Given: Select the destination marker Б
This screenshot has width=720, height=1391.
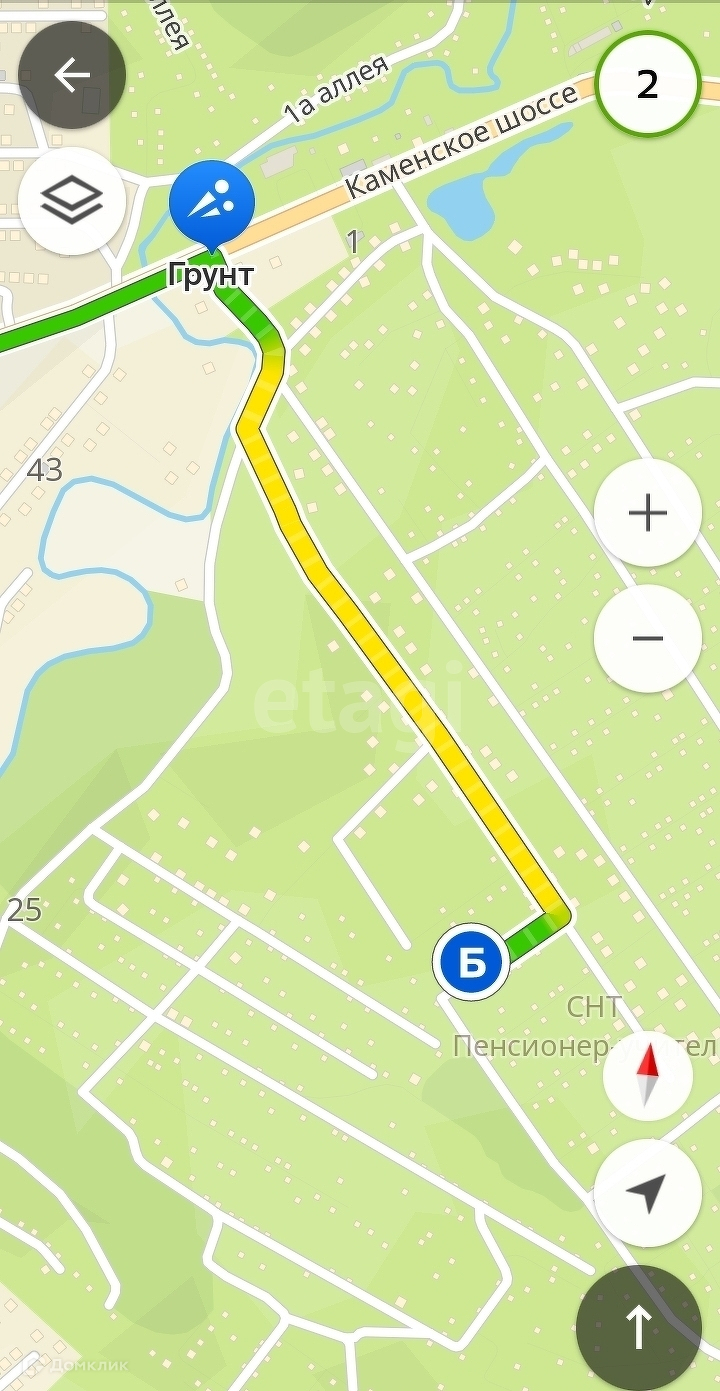Looking at the screenshot, I should 471,962.
